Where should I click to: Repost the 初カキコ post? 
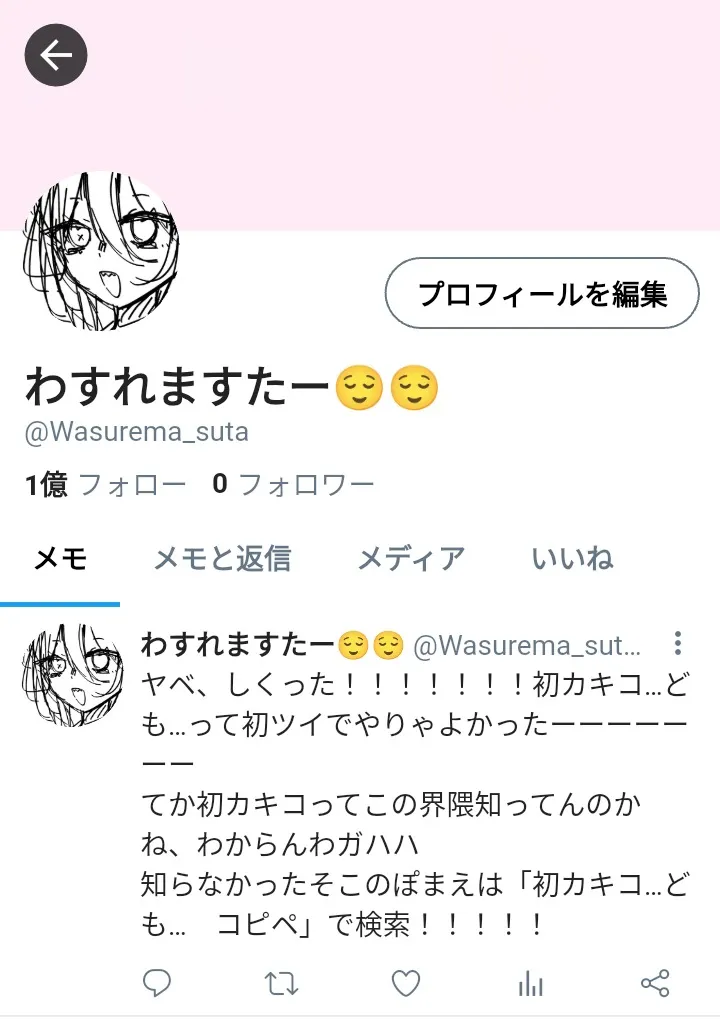point(282,984)
